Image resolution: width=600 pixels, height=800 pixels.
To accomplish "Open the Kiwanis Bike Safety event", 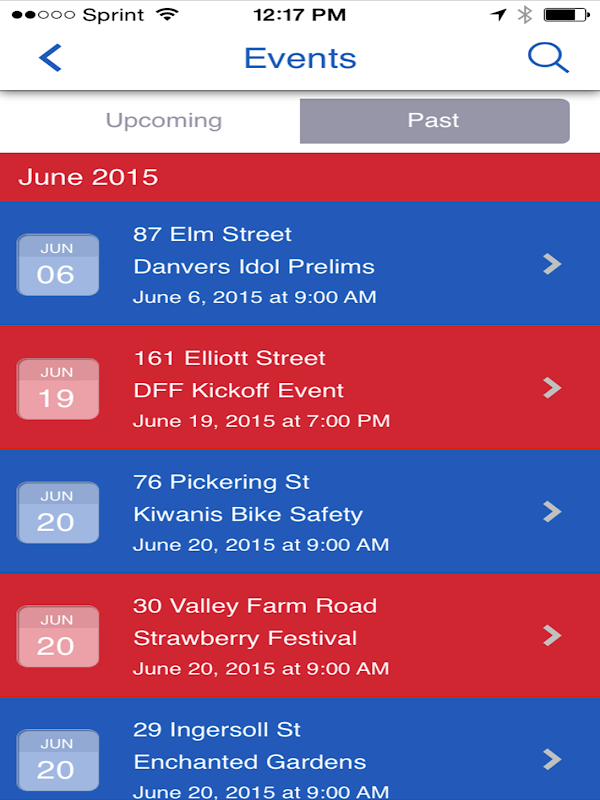I will [300, 513].
